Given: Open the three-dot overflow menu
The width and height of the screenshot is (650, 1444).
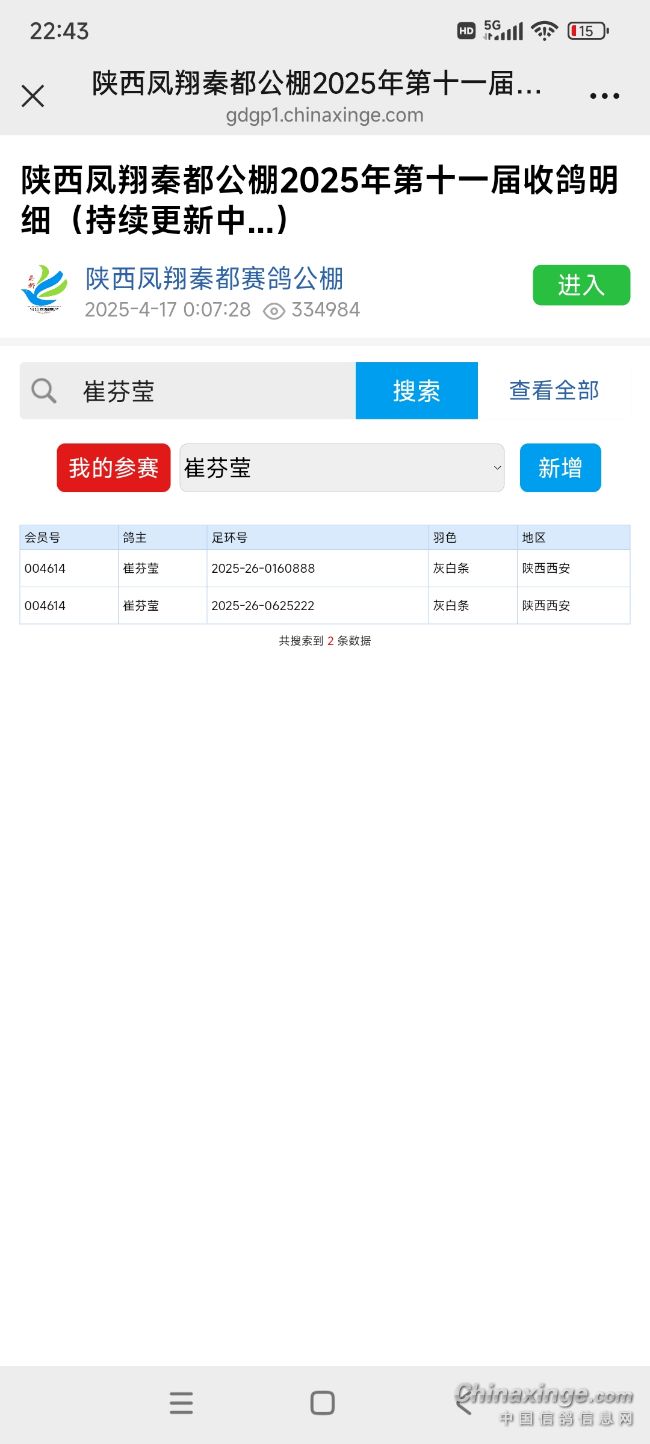Looking at the screenshot, I should [x=604, y=96].
